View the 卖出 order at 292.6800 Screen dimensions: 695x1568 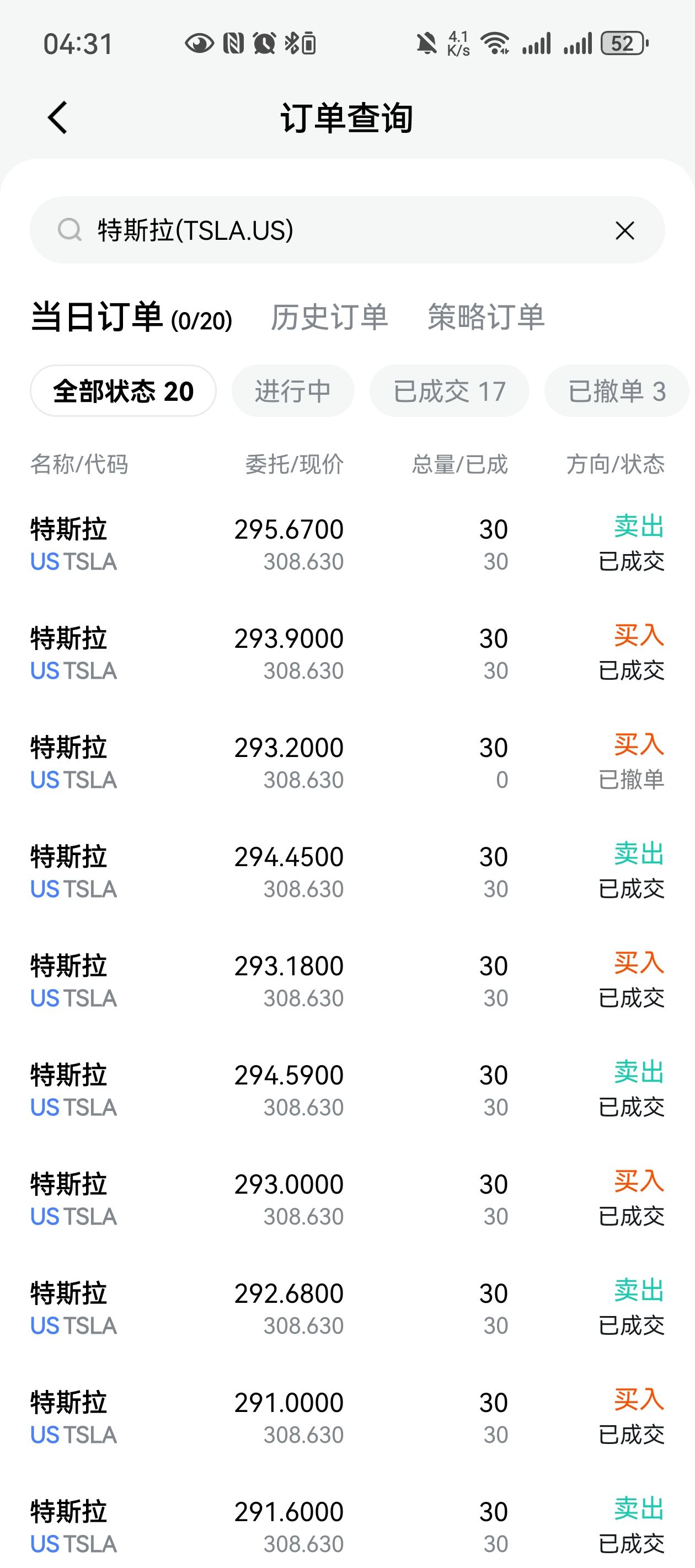347,1309
